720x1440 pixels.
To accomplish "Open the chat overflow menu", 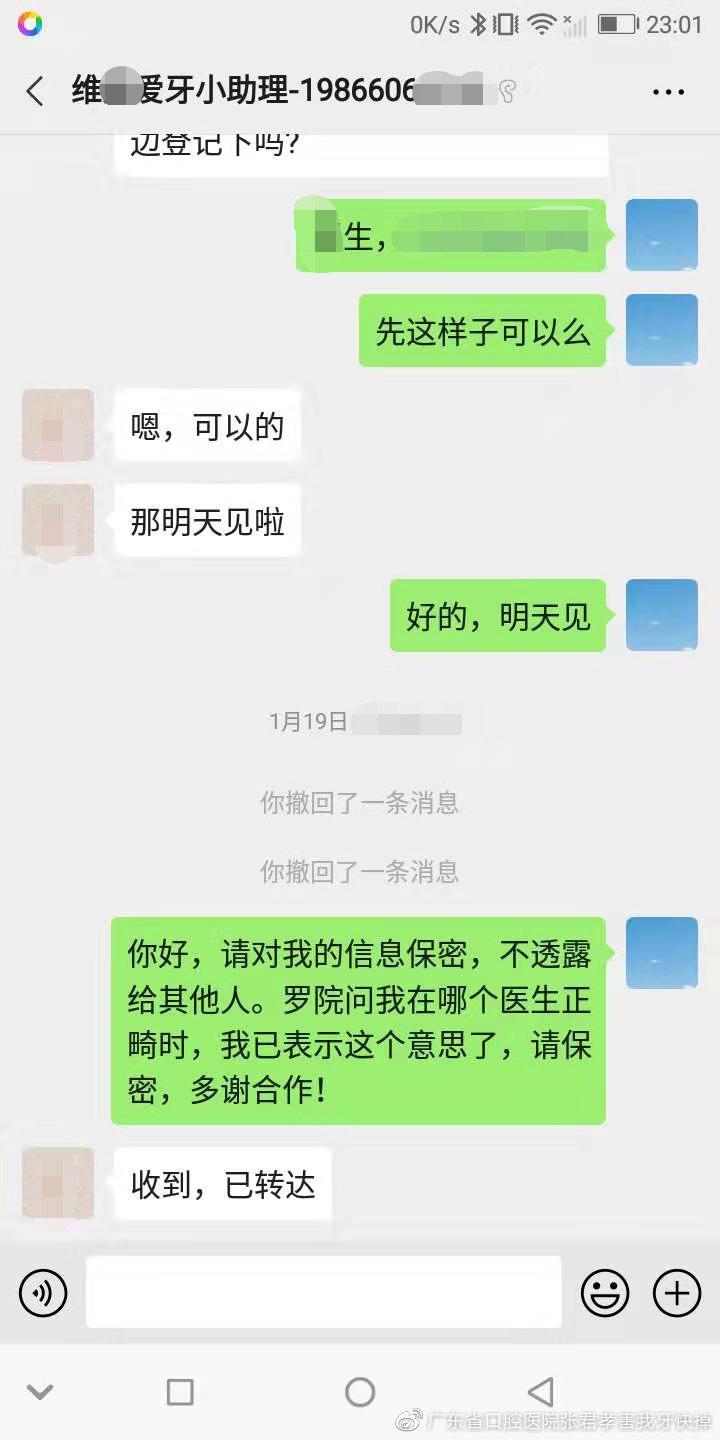I will coord(668,92).
